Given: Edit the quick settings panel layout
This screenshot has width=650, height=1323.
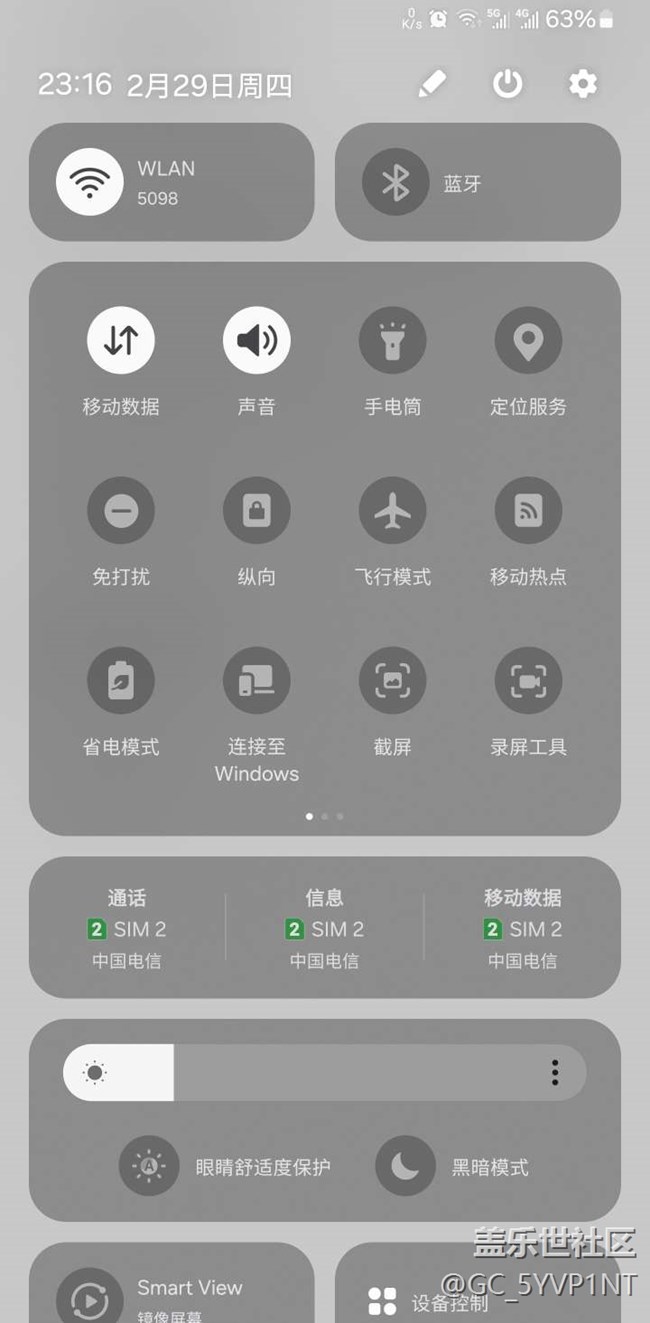Looking at the screenshot, I should coord(432,84).
